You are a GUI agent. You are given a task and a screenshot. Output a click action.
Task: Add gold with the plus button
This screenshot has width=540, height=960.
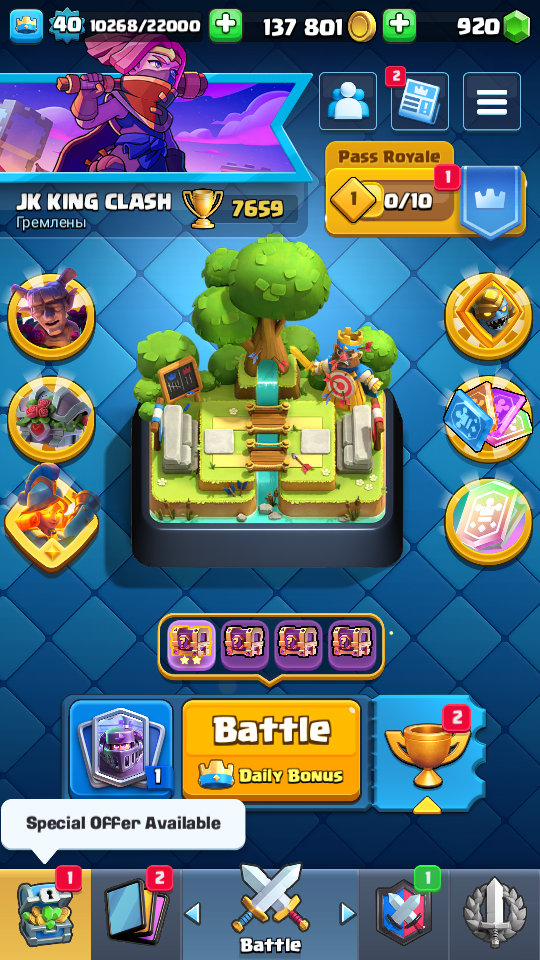(399, 26)
